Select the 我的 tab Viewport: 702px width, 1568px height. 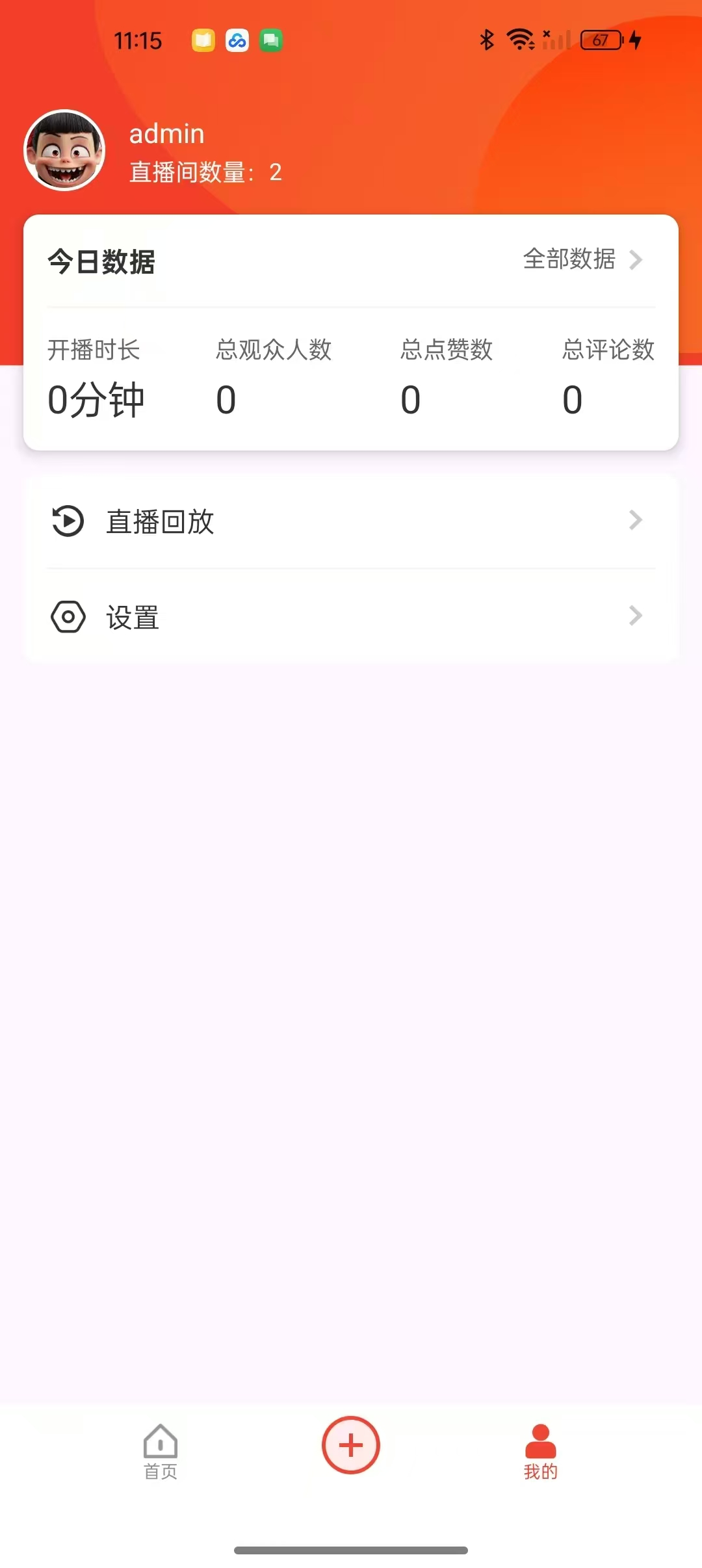(x=541, y=1452)
